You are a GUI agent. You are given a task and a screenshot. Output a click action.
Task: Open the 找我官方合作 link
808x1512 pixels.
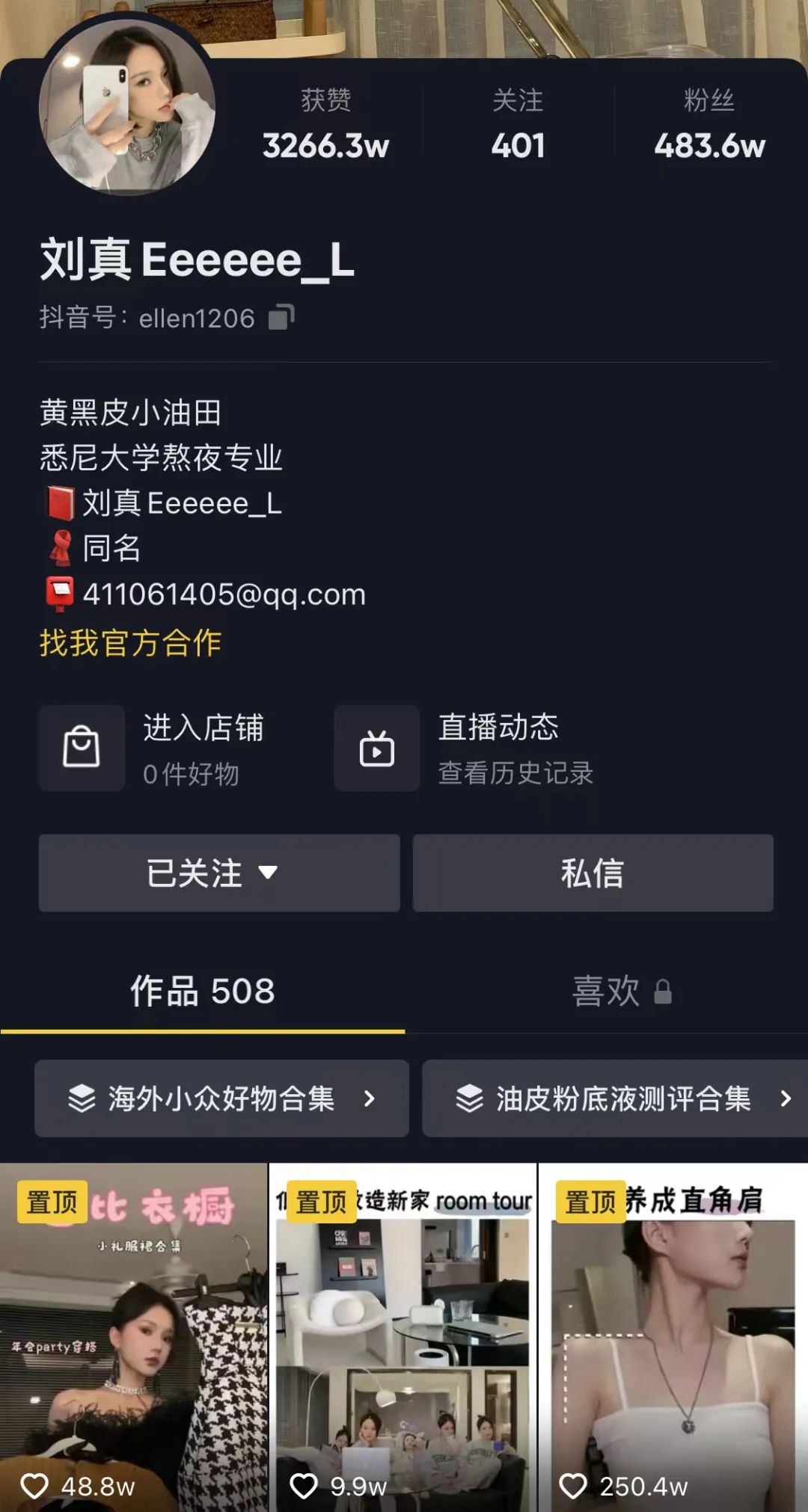130,643
